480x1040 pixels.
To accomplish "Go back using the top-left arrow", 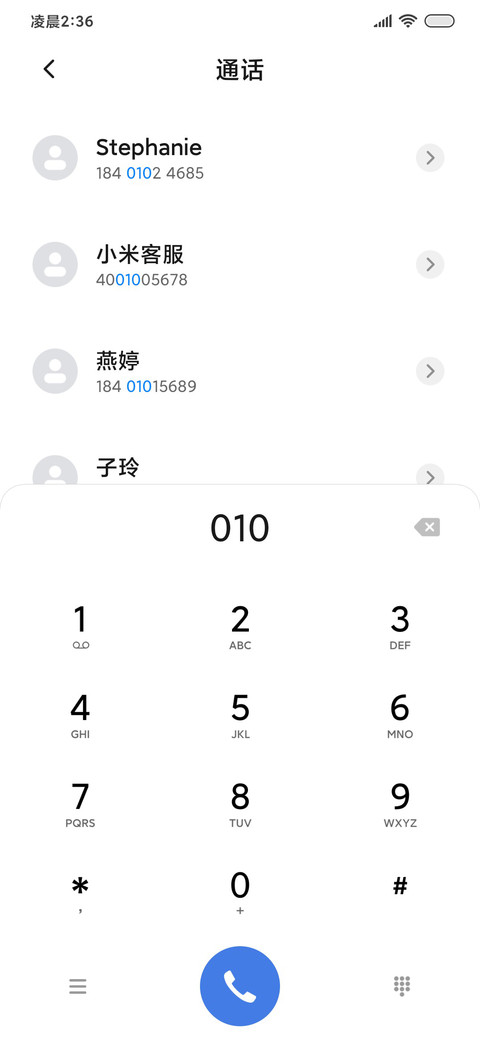I will [x=49, y=69].
